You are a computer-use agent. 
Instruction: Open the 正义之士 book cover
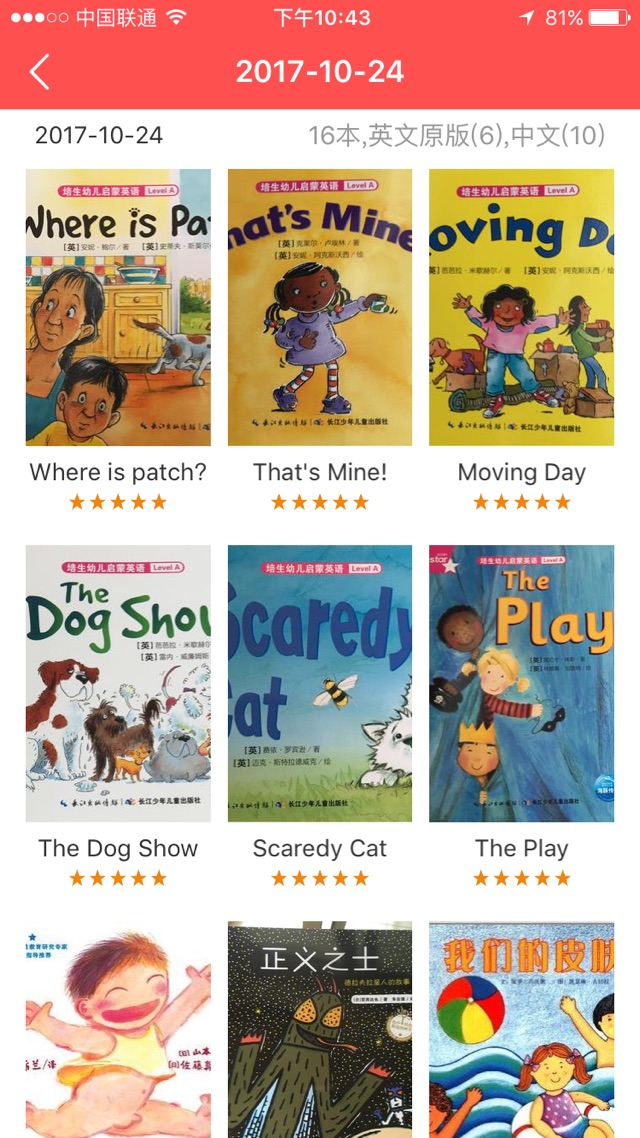[x=320, y=1030]
